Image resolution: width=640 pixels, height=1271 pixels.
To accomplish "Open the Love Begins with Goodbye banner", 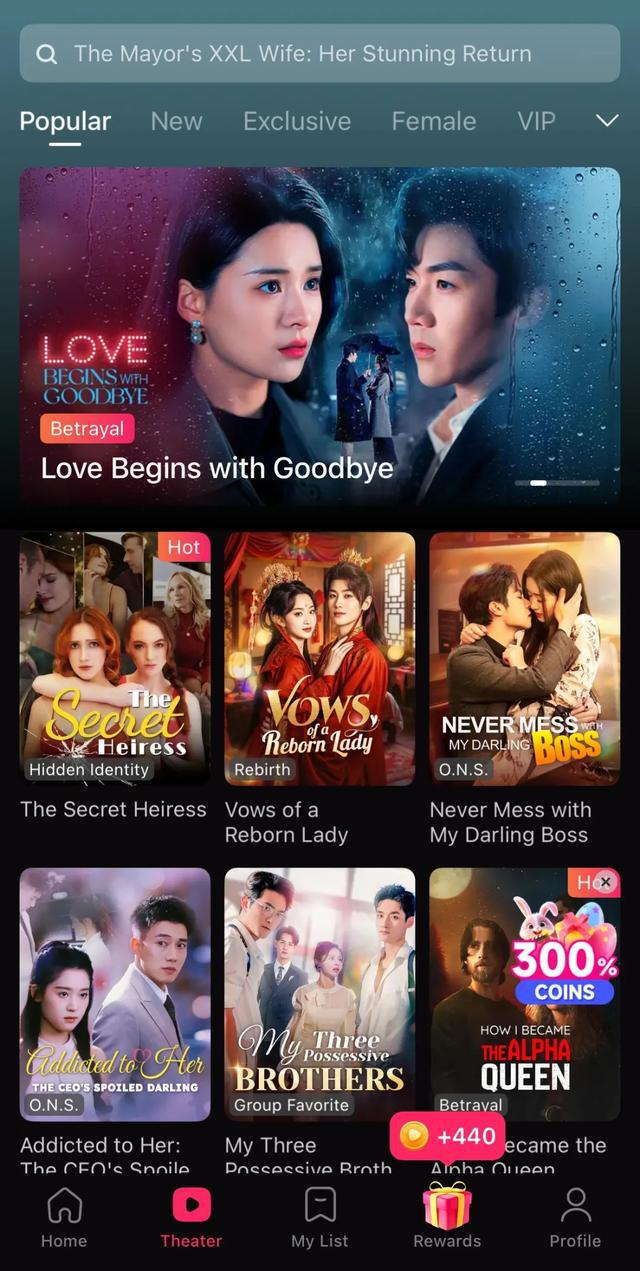I will [320, 335].
